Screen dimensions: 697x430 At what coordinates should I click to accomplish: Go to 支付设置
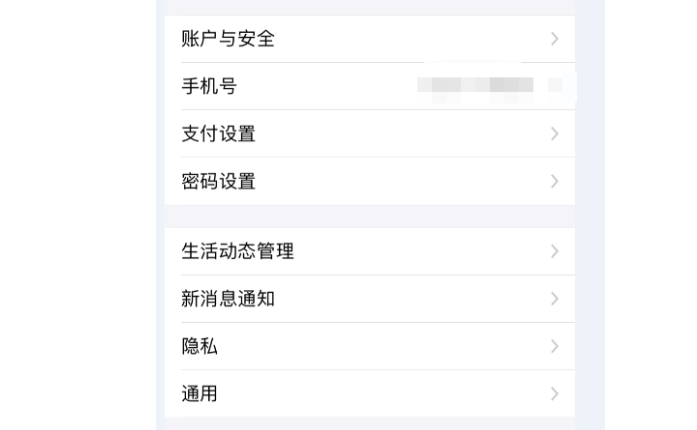click(x=369, y=133)
